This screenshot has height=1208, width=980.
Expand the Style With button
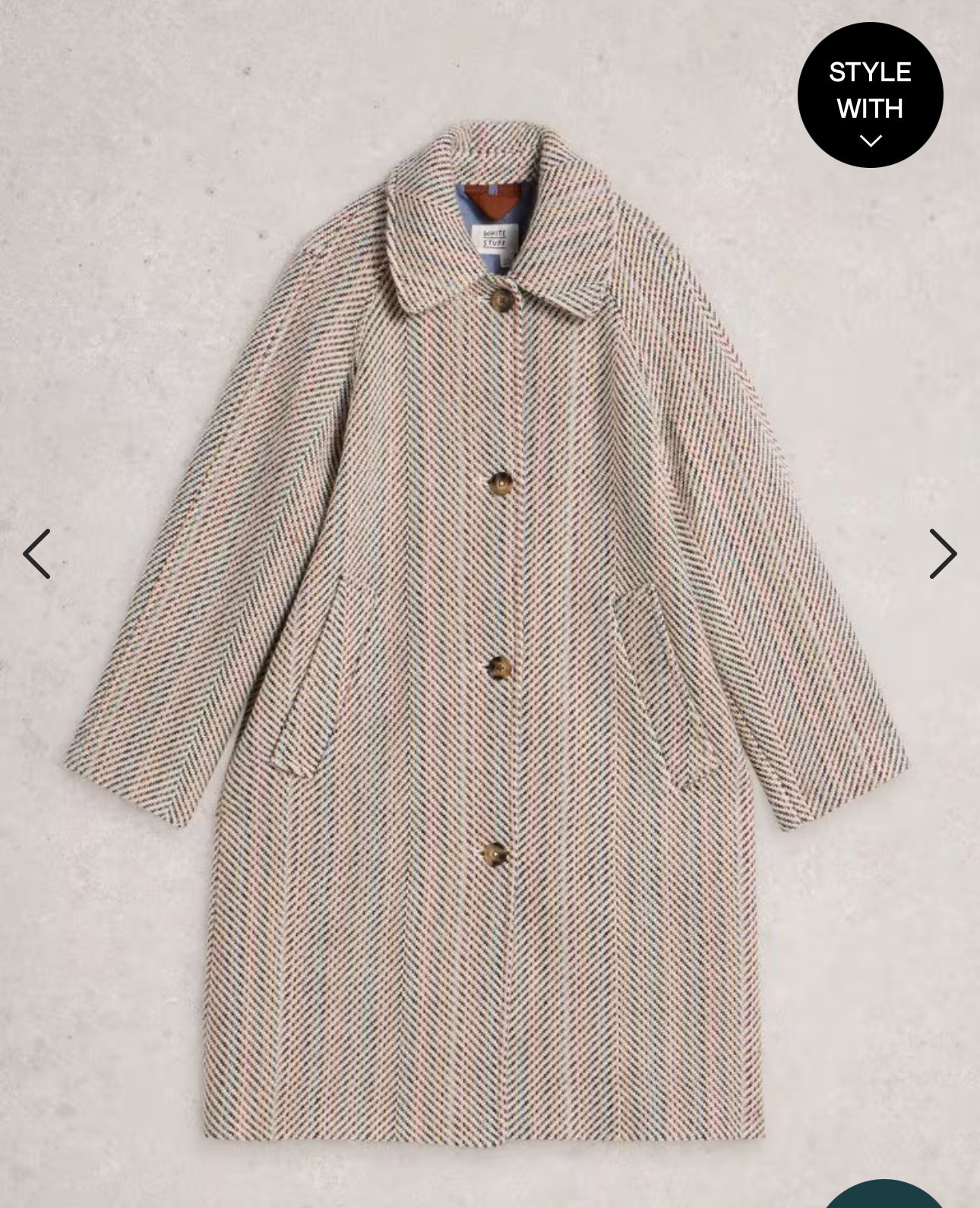pos(870,95)
